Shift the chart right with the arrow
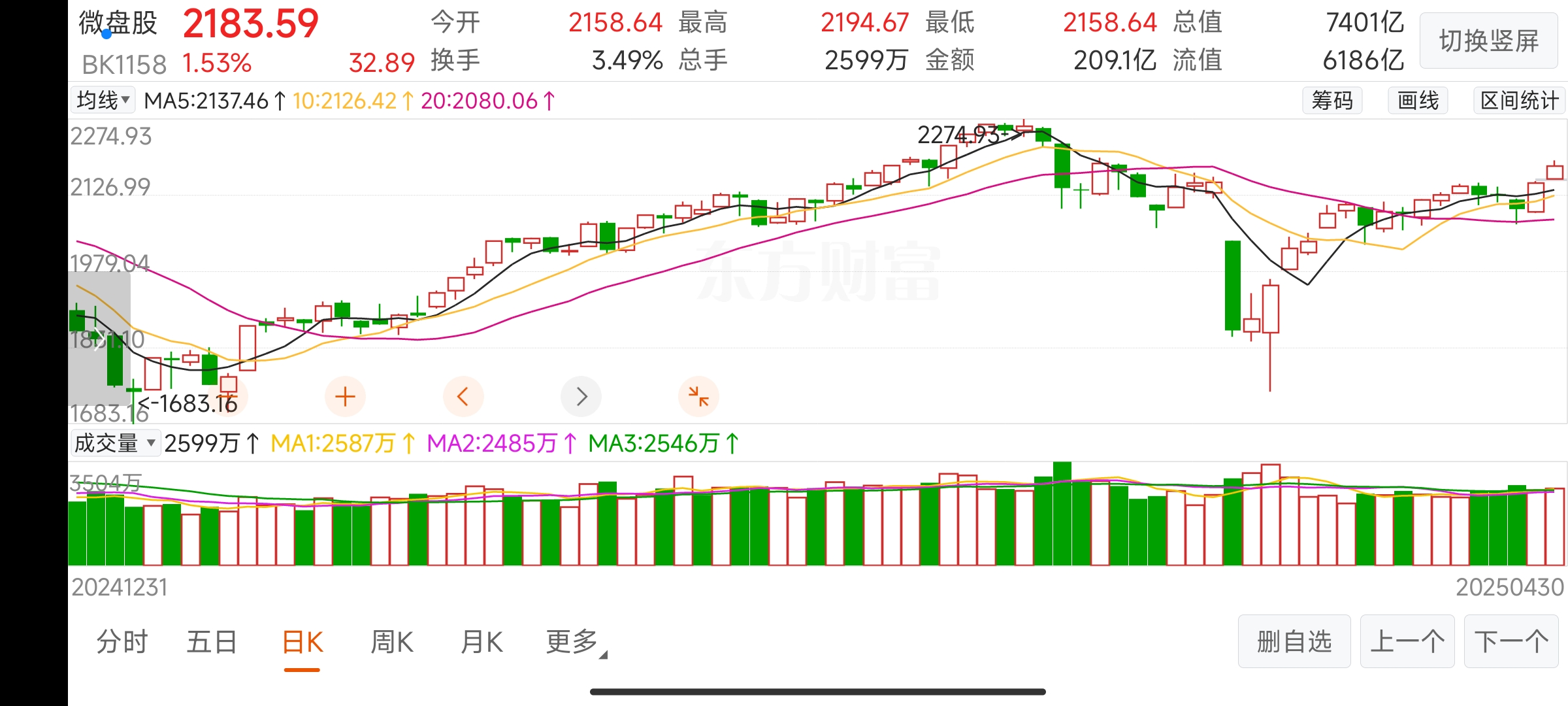The width and height of the screenshot is (1568, 706). click(581, 396)
